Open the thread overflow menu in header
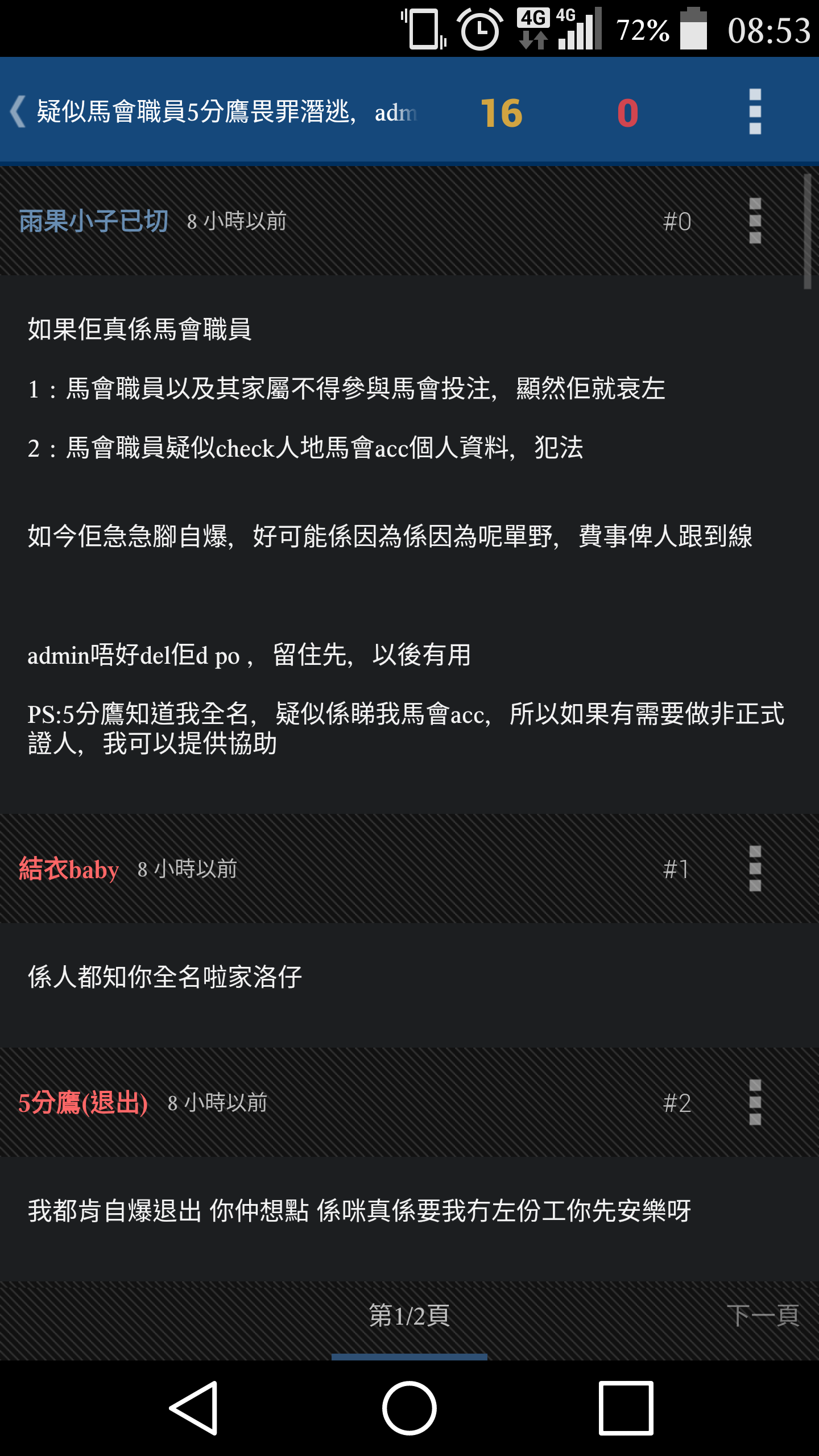 click(x=755, y=111)
